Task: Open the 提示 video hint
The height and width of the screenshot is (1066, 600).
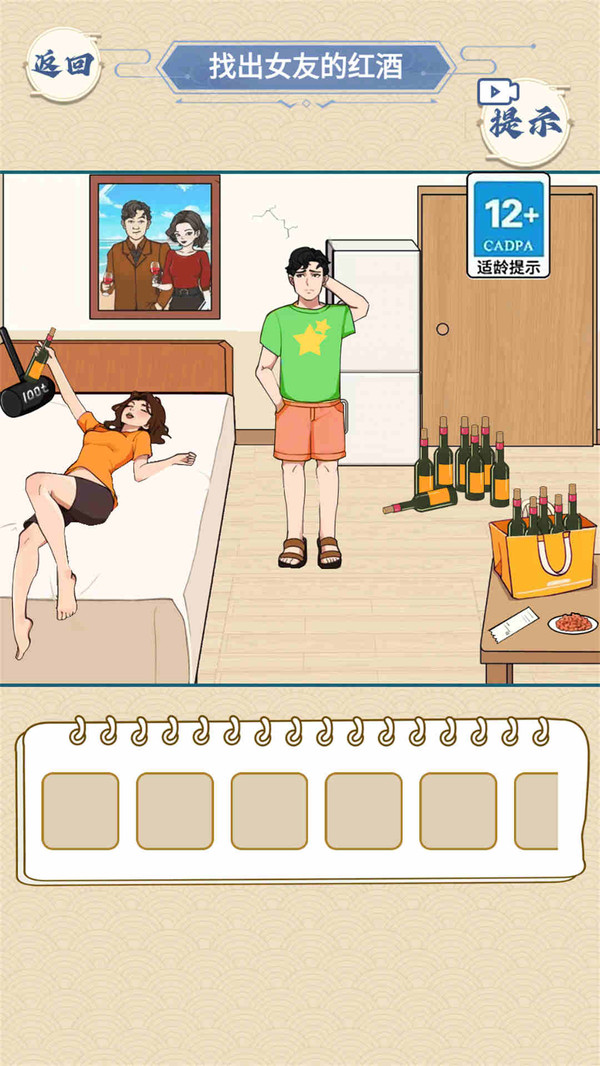Action: [524, 121]
